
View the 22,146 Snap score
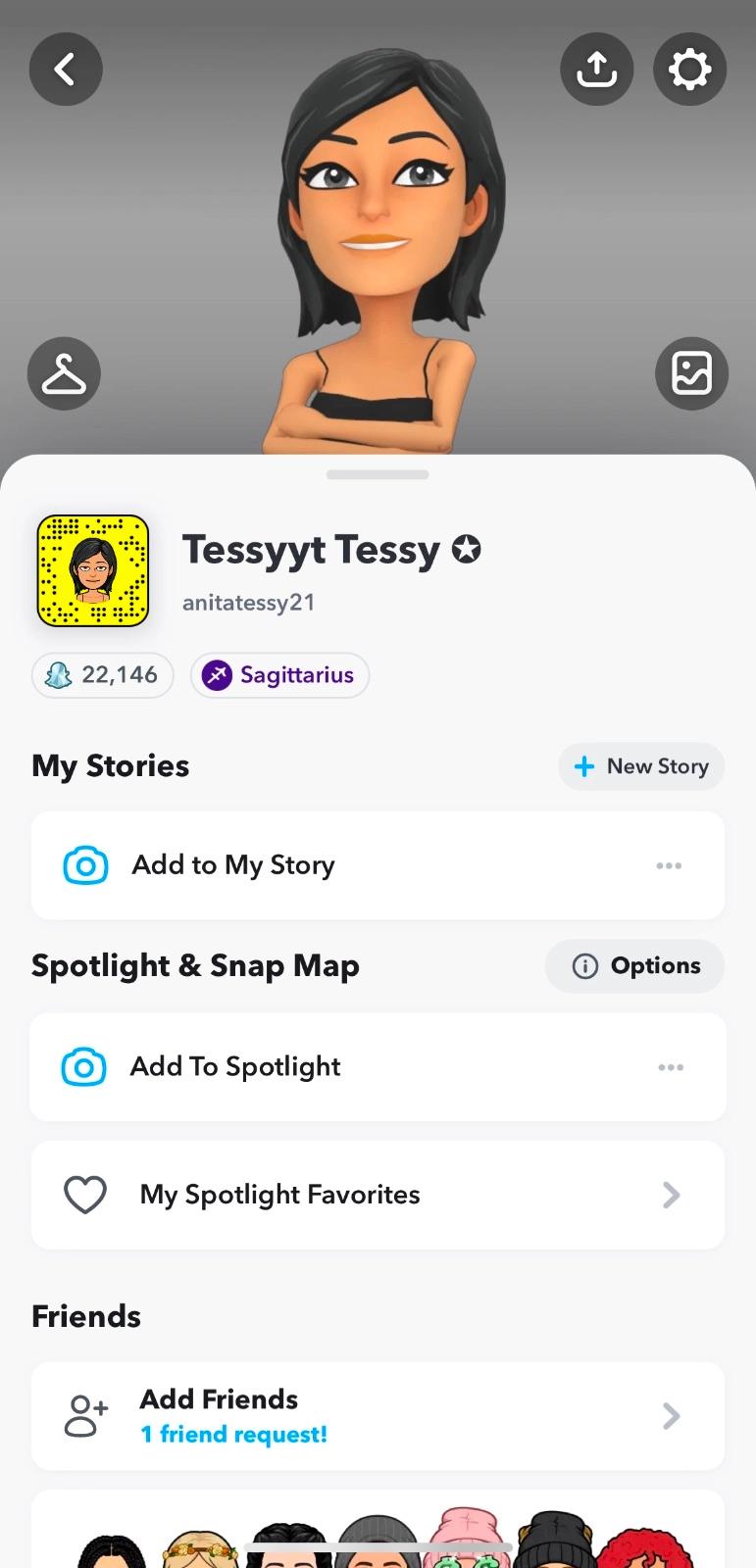103,675
